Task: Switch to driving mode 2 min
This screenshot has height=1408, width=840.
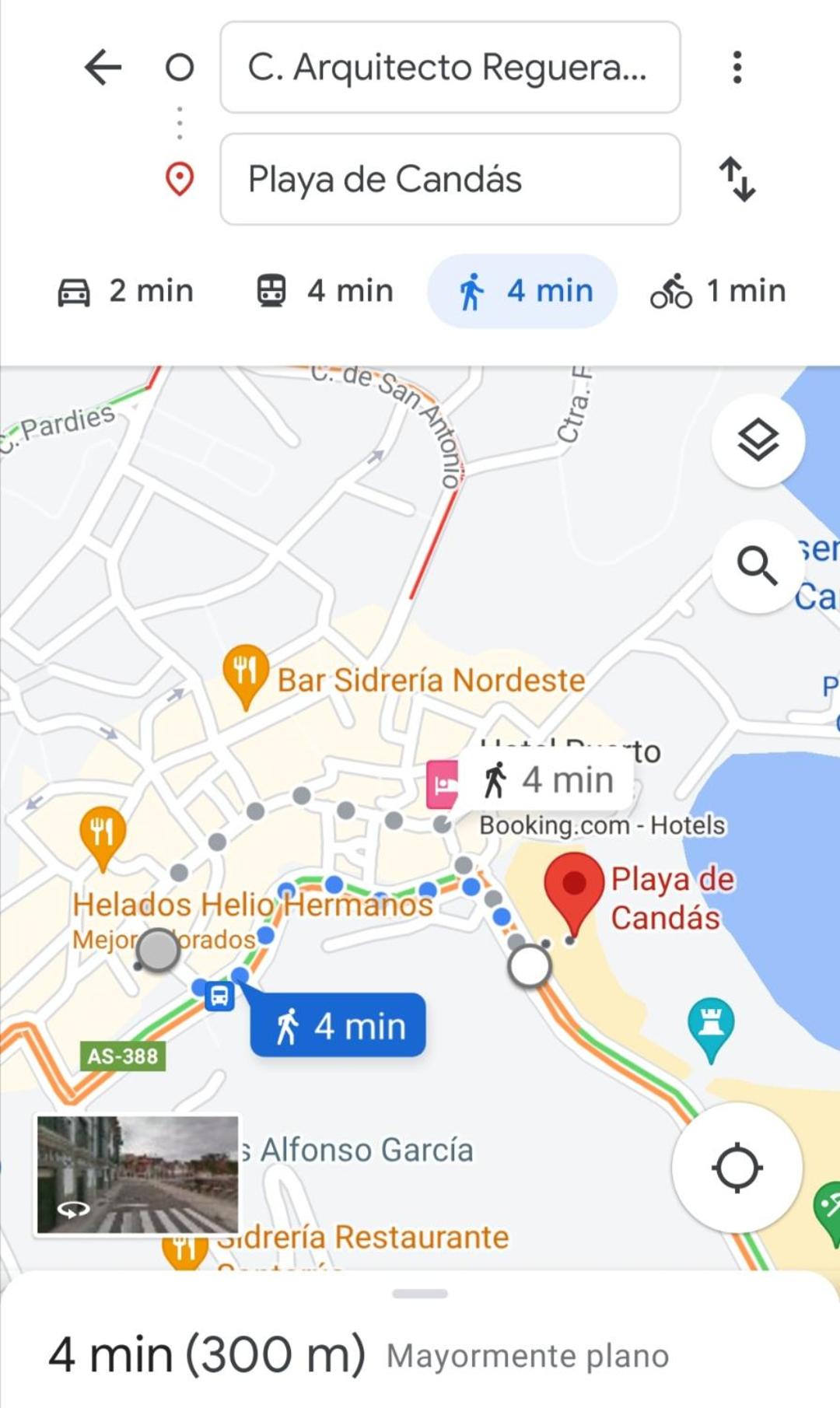Action: [x=126, y=291]
